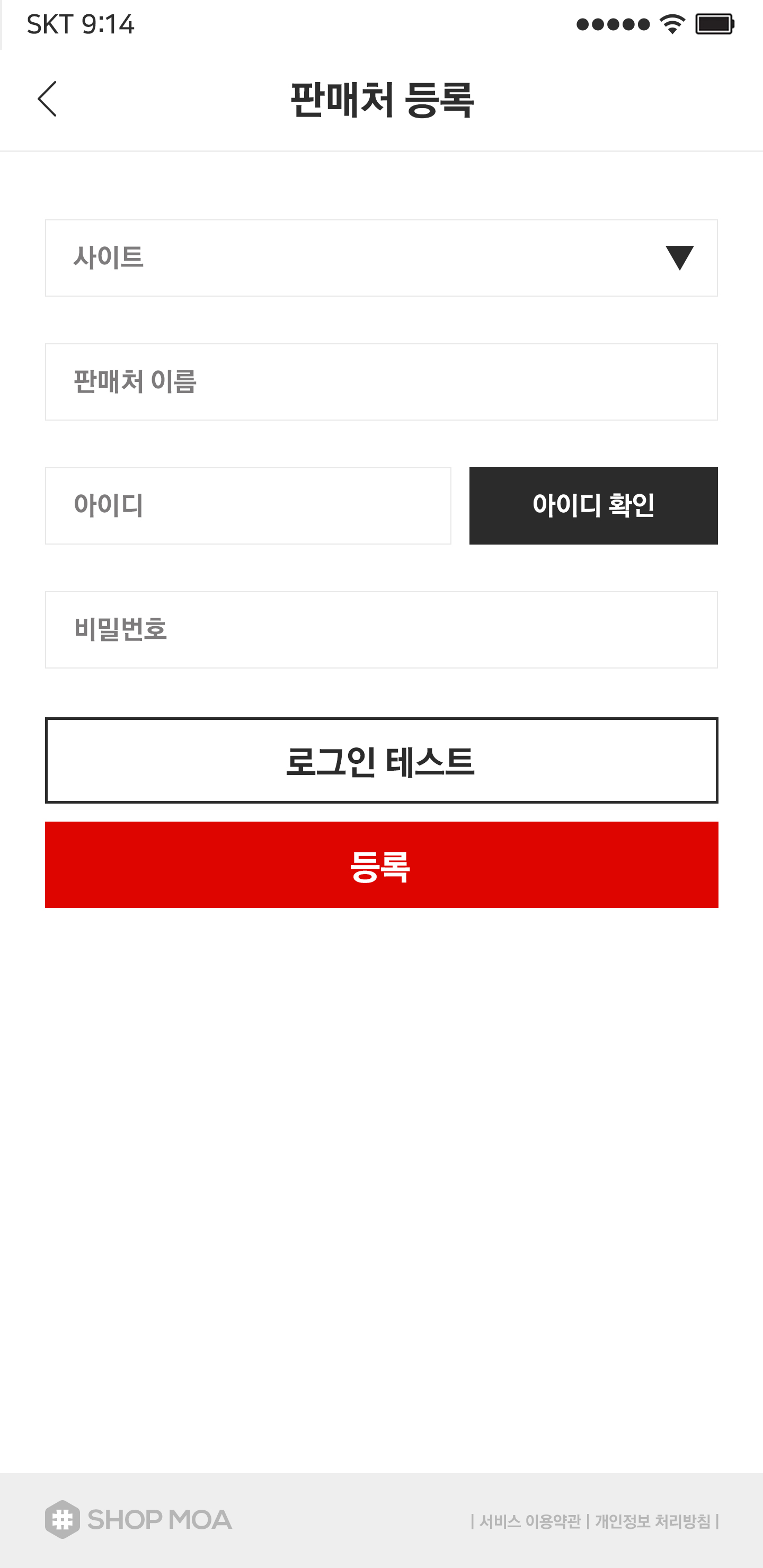Screen dimensions: 763x1568
Task: Open 서비스 이용약관 link
Action: [x=530, y=1521]
